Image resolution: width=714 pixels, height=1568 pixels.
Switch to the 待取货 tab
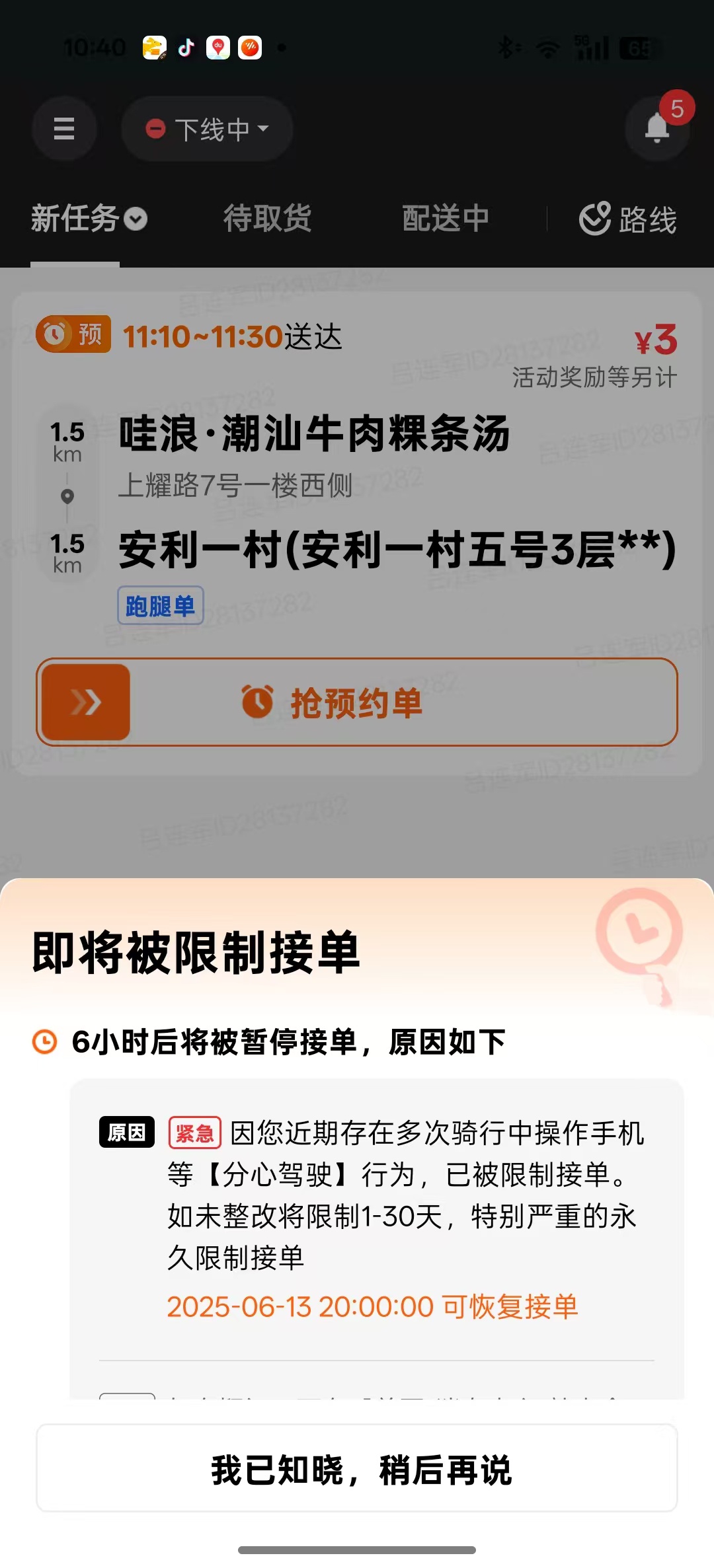pyautogui.click(x=267, y=219)
